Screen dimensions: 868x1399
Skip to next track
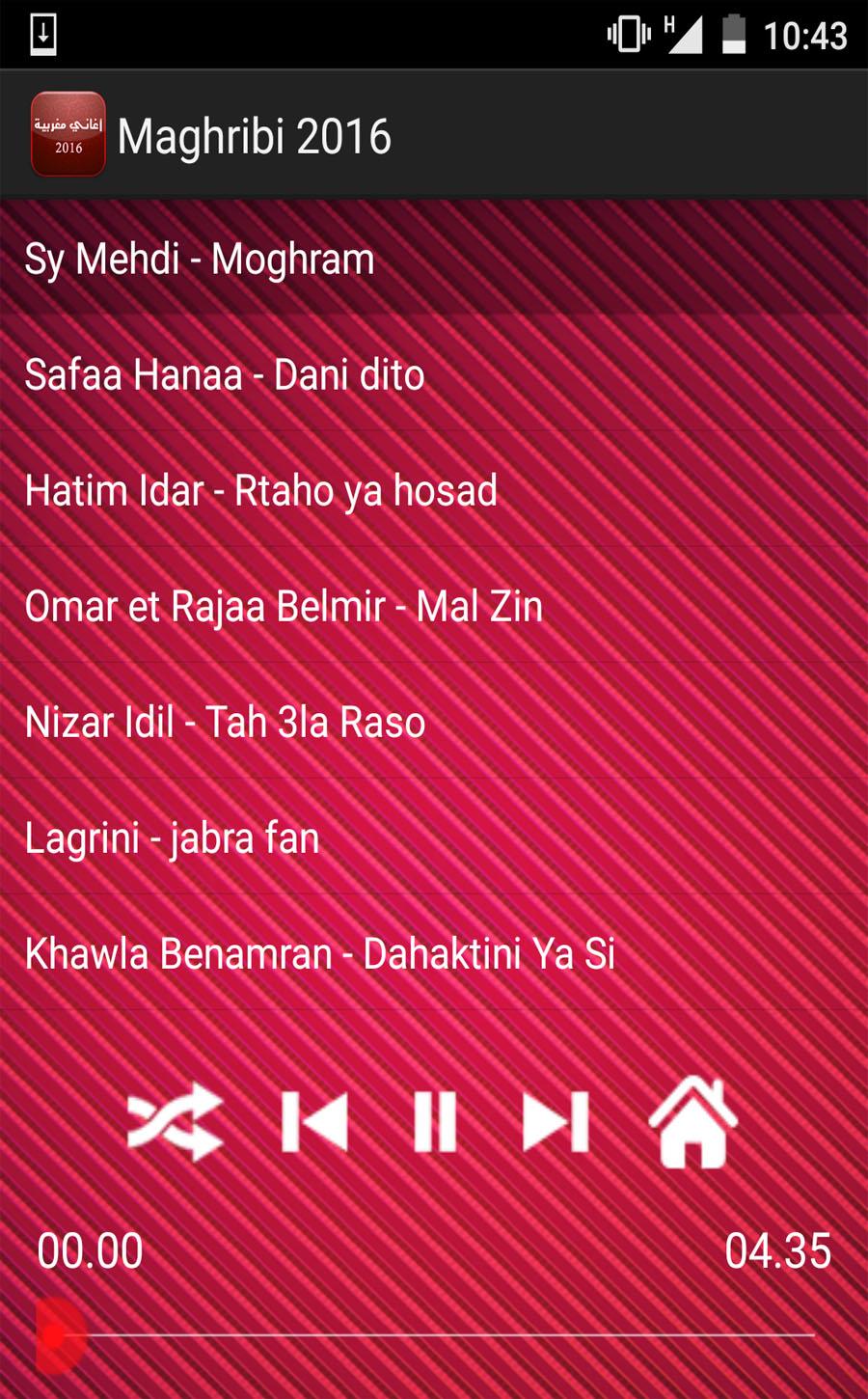pyautogui.click(x=556, y=1121)
